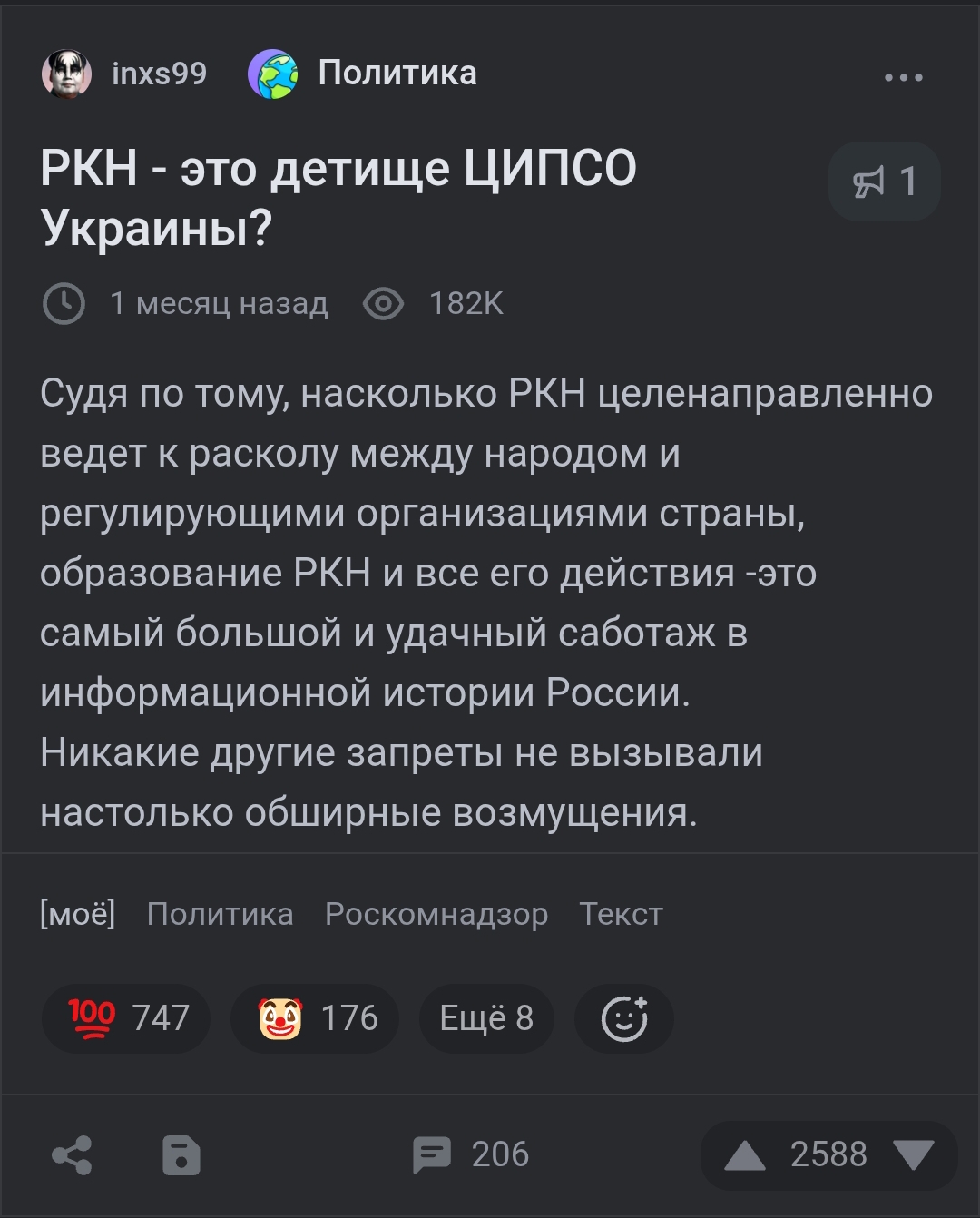The image size is (980, 1218).
Task: Share this post
Action: click(x=72, y=1155)
